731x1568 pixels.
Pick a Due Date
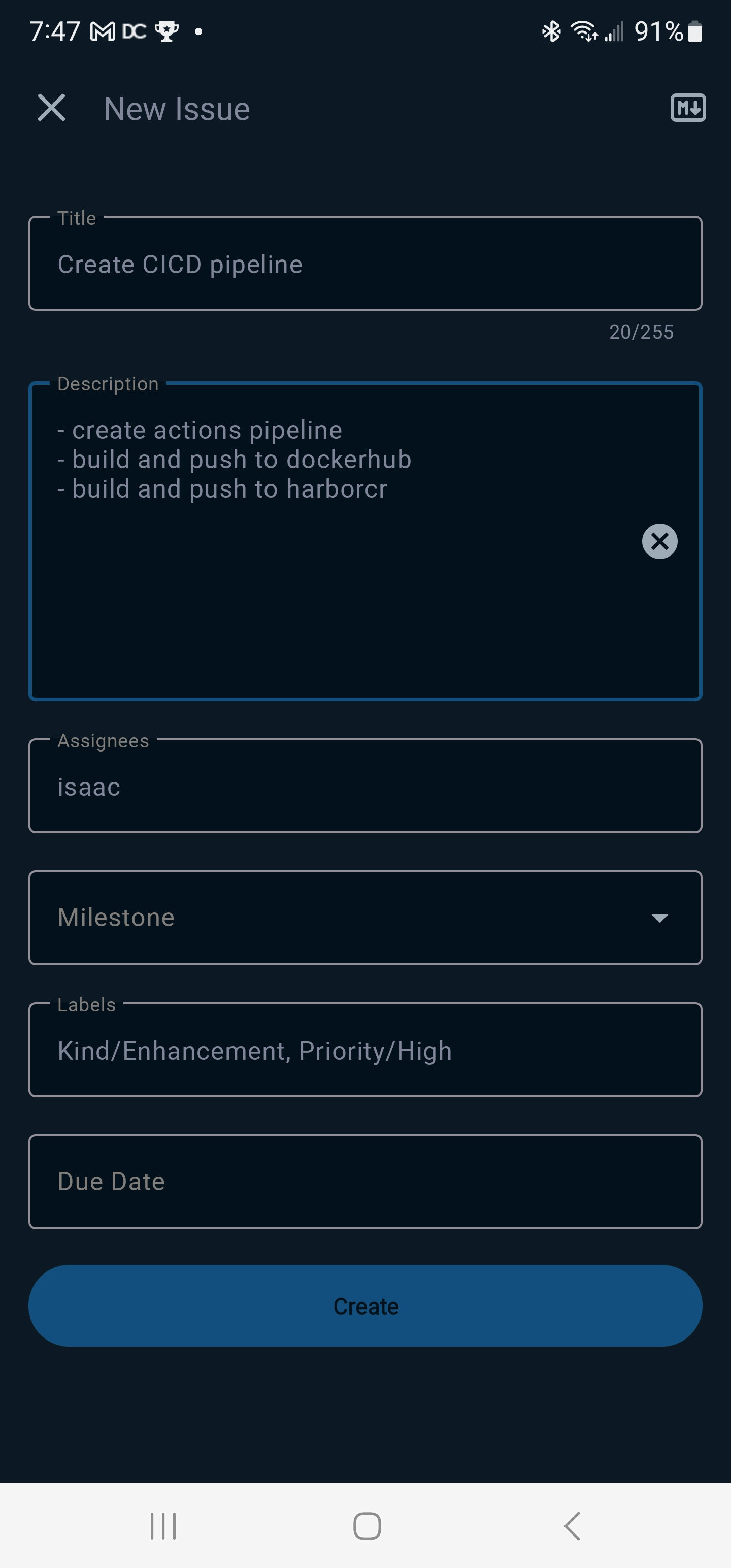365,1182
